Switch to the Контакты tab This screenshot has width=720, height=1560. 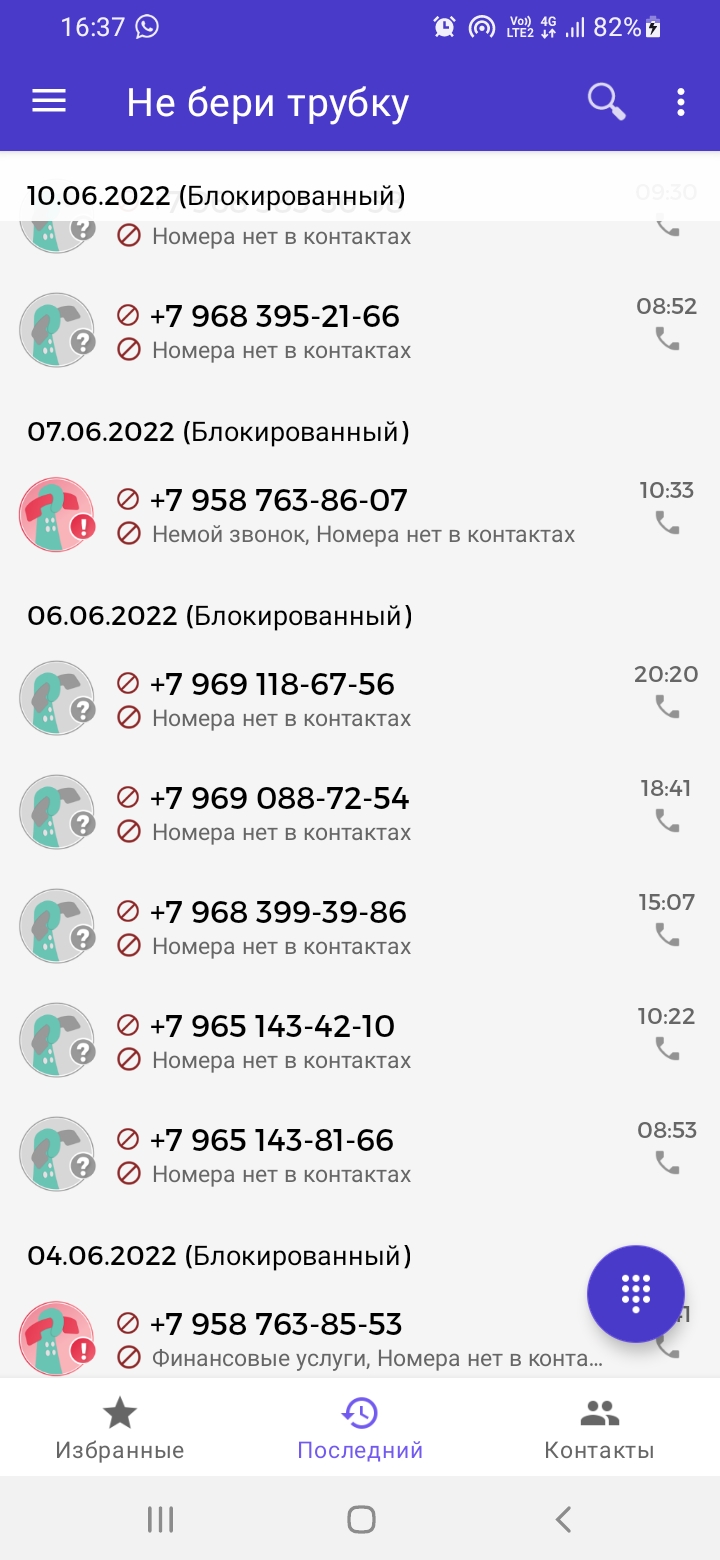(599, 1429)
